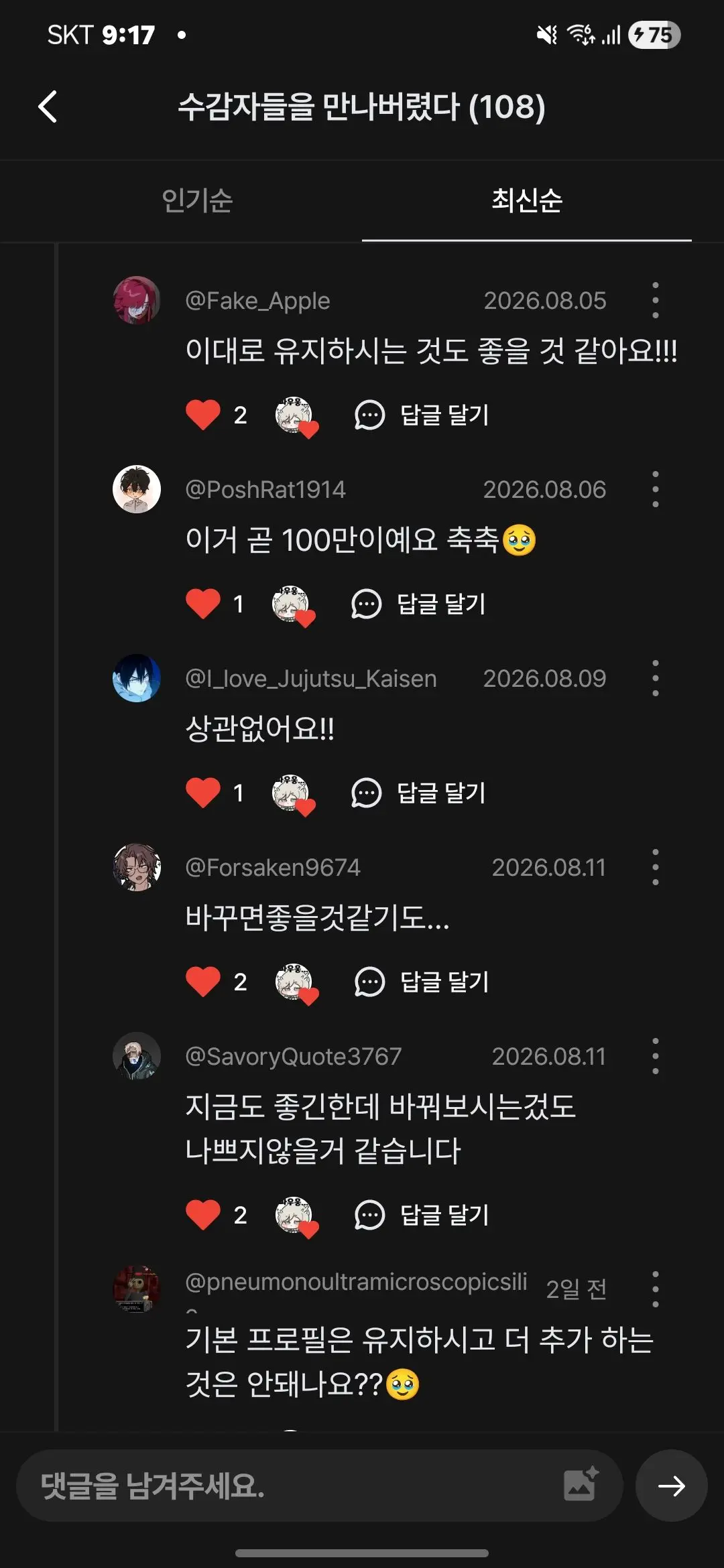Open overflow menu on @I_love_Jujutsu_Kaisen's comment
The height and width of the screenshot is (1568, 724).
pyautogui.click(x=655, y=678)
